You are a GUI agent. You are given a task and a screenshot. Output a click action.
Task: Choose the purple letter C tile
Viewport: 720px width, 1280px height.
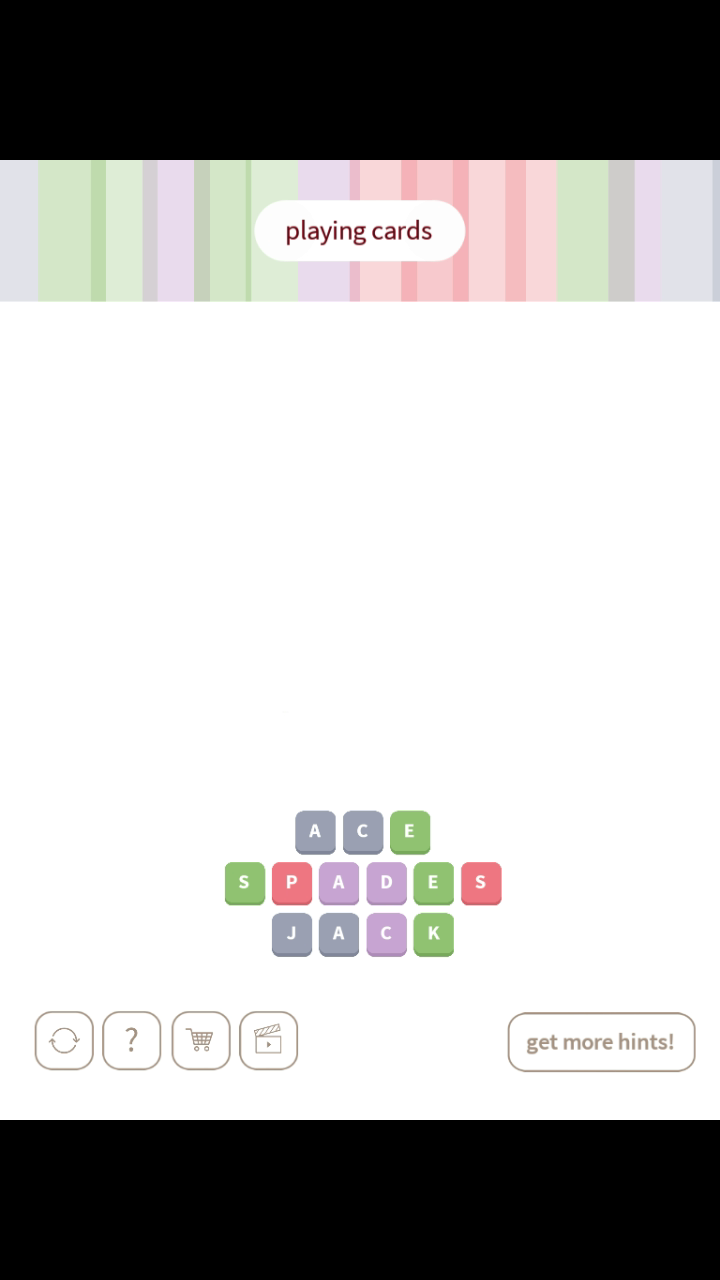[386, 934]
